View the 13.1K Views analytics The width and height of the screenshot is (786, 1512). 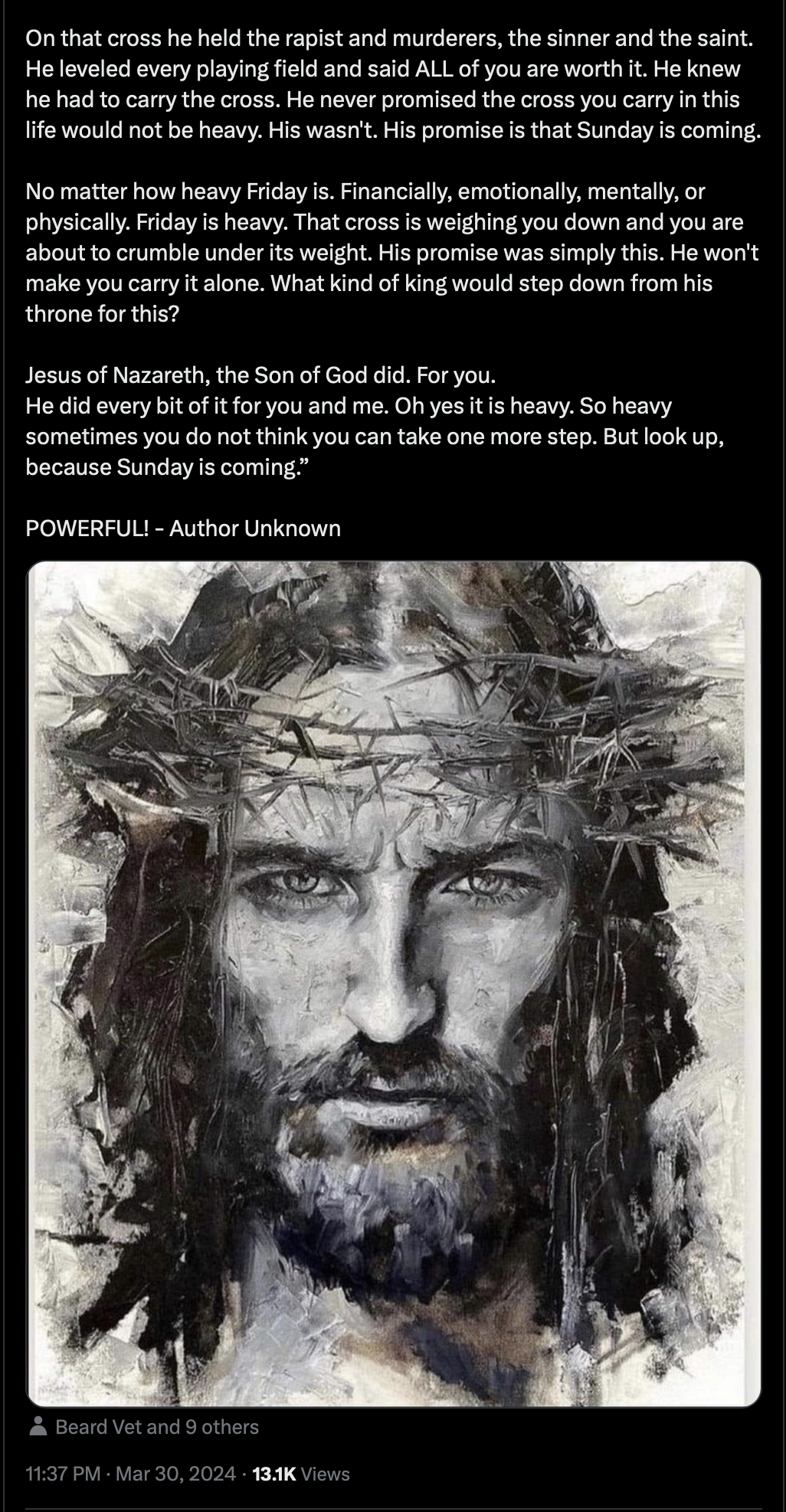pos(300,1474)
